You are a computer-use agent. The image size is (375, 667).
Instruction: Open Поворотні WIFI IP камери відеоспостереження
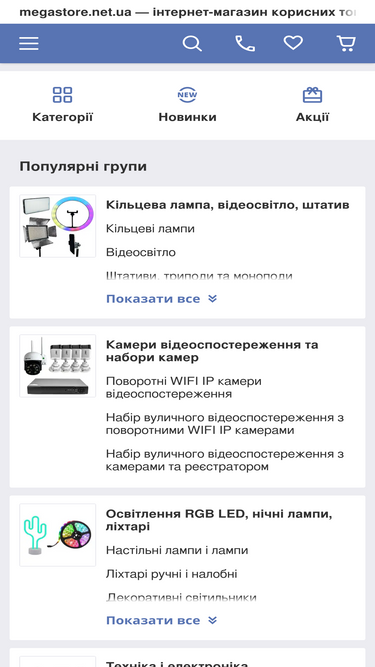pyautogui.click(x=184, y=388)
